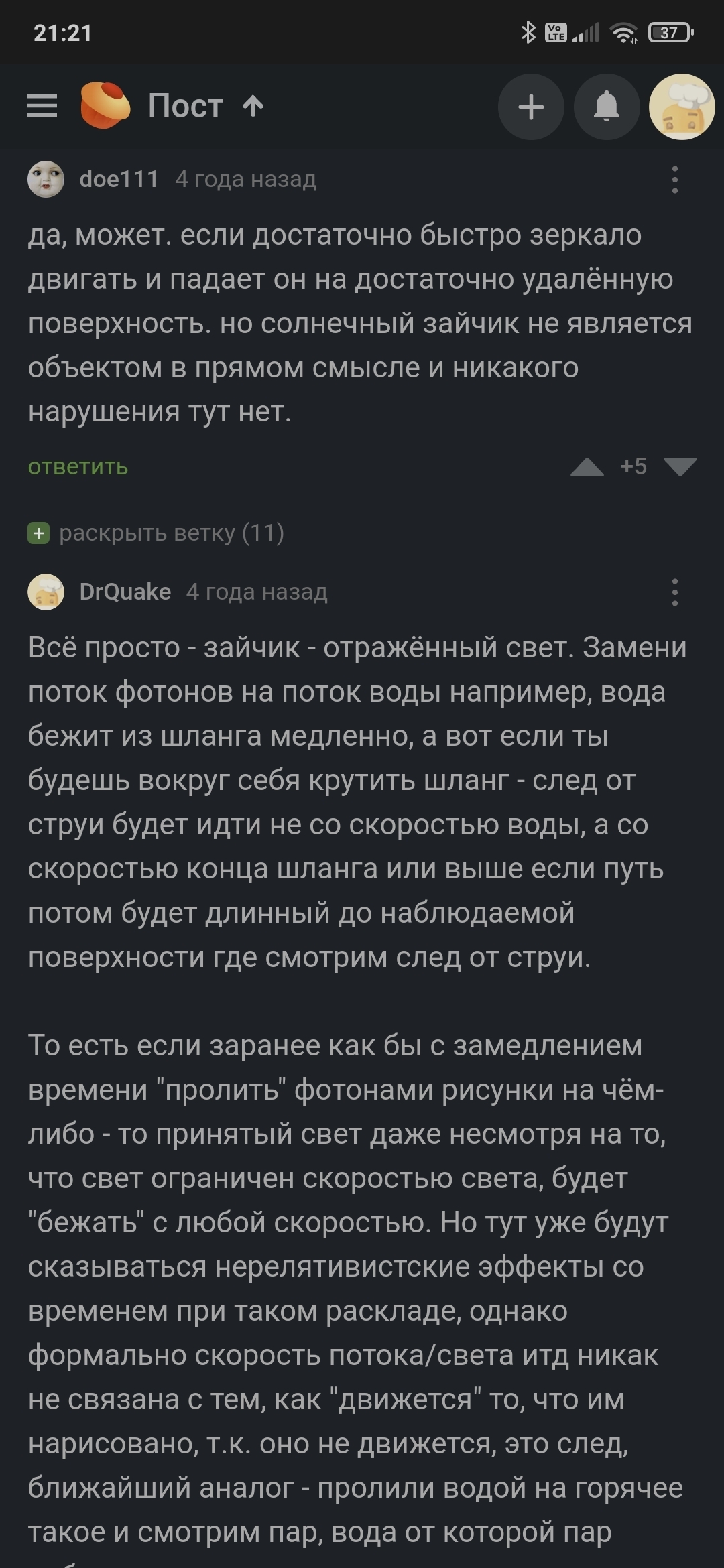The width and height of the screenshot is (724, 1568).
Task: Open overflow menu on DrQuake's comment
Action: pos(674,592)
